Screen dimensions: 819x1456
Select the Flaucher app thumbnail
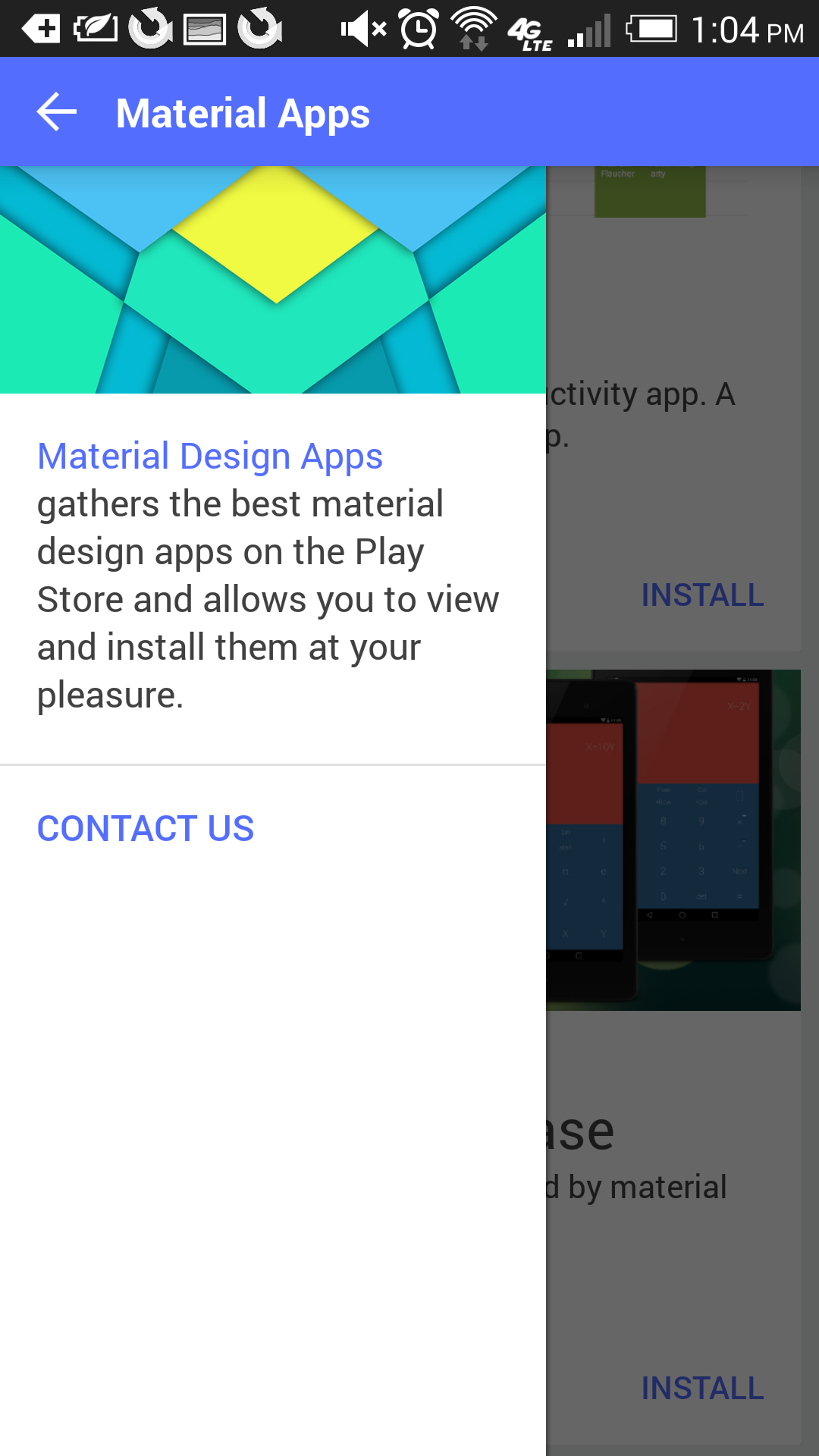click(650, 191)
